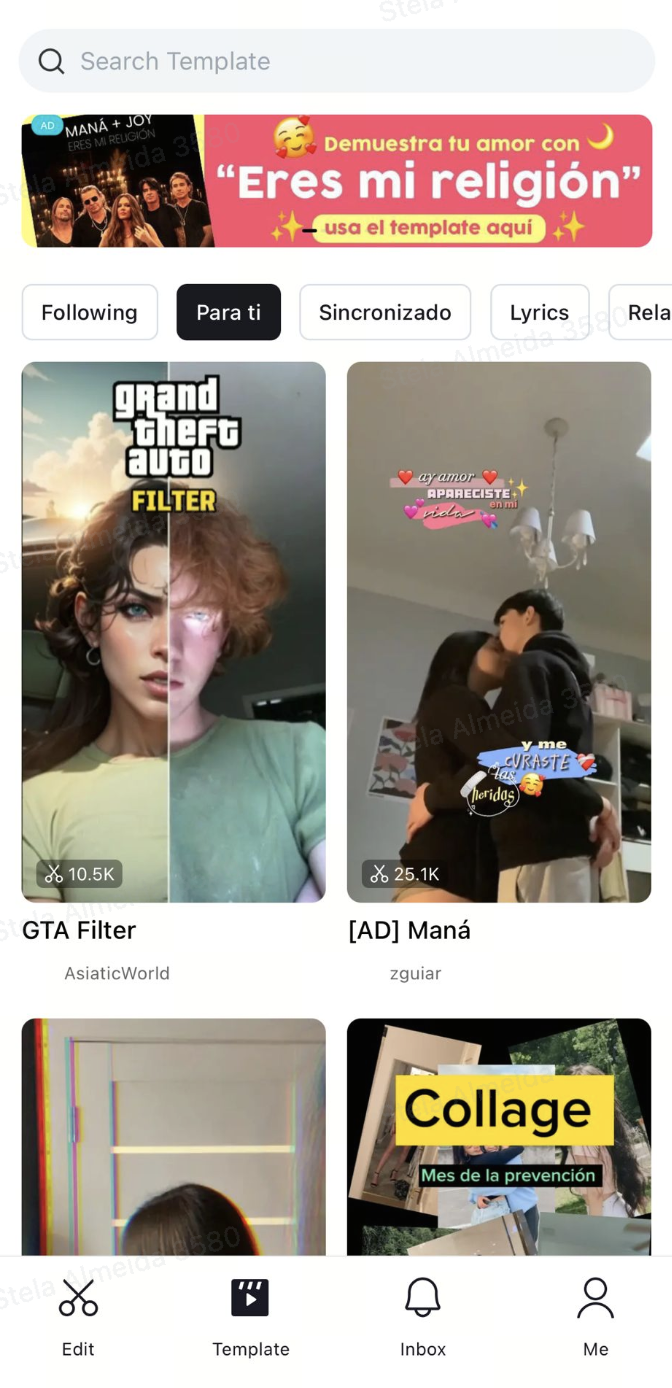Show Sincronizado templates
672x1388 pixels.
tap(385, 313)
